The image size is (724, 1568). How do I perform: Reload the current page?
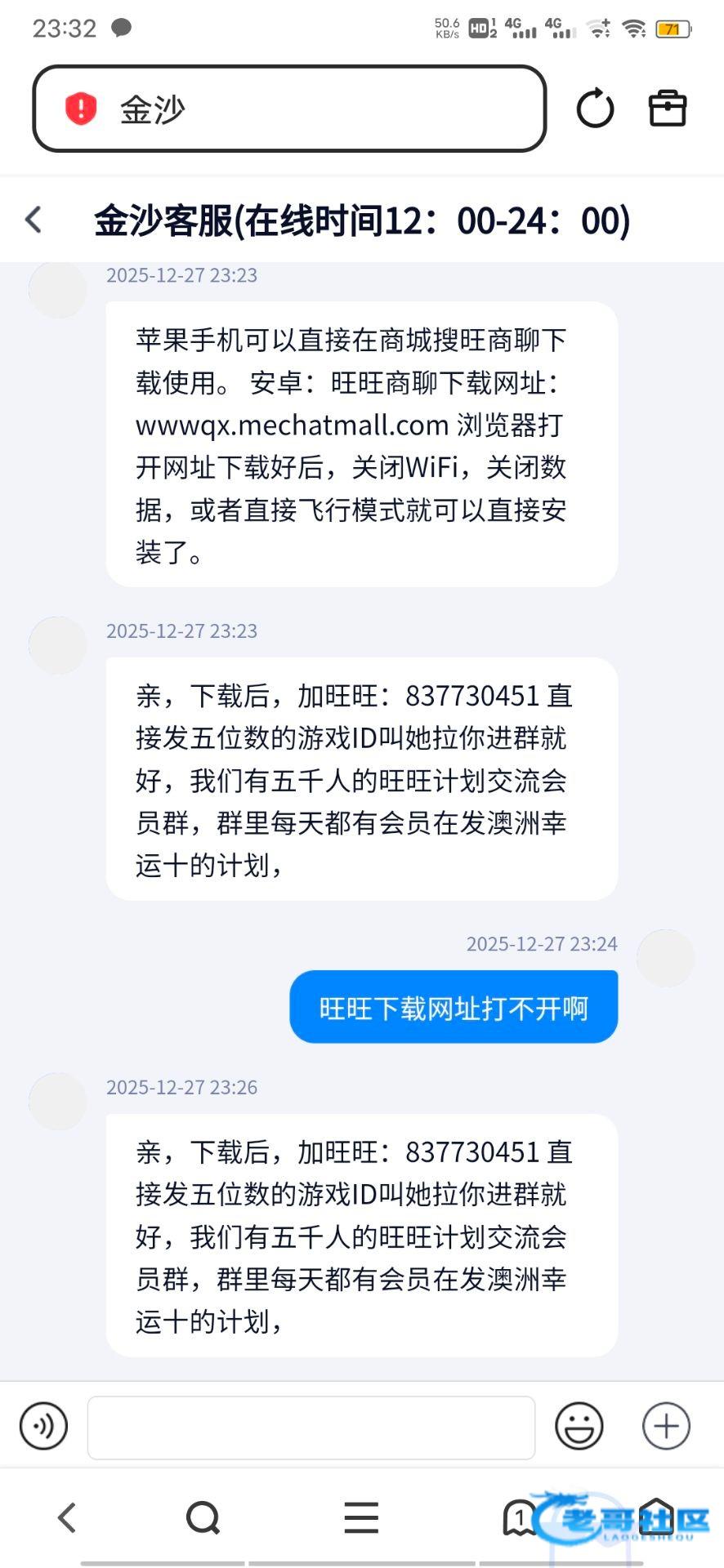click(595, 109)
